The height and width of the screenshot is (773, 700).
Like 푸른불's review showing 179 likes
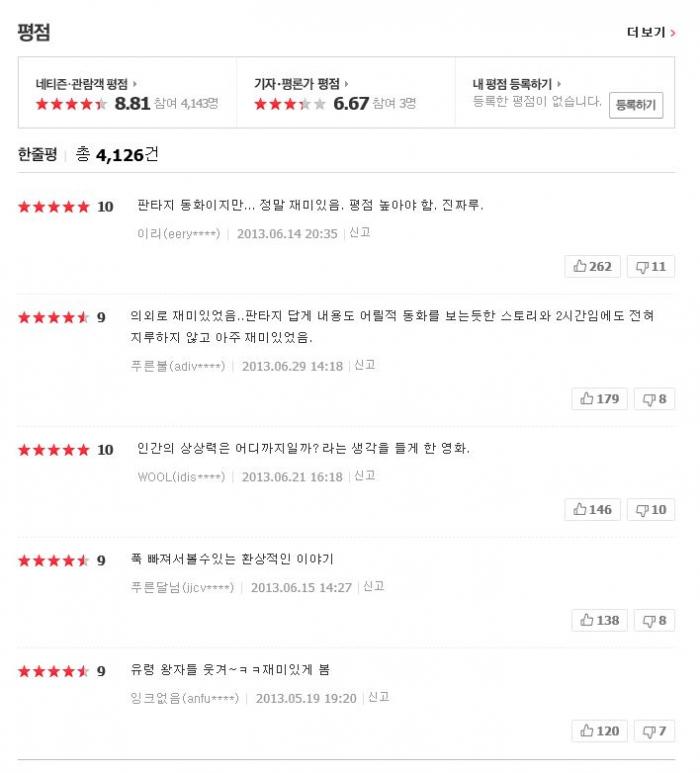[599, 398]
